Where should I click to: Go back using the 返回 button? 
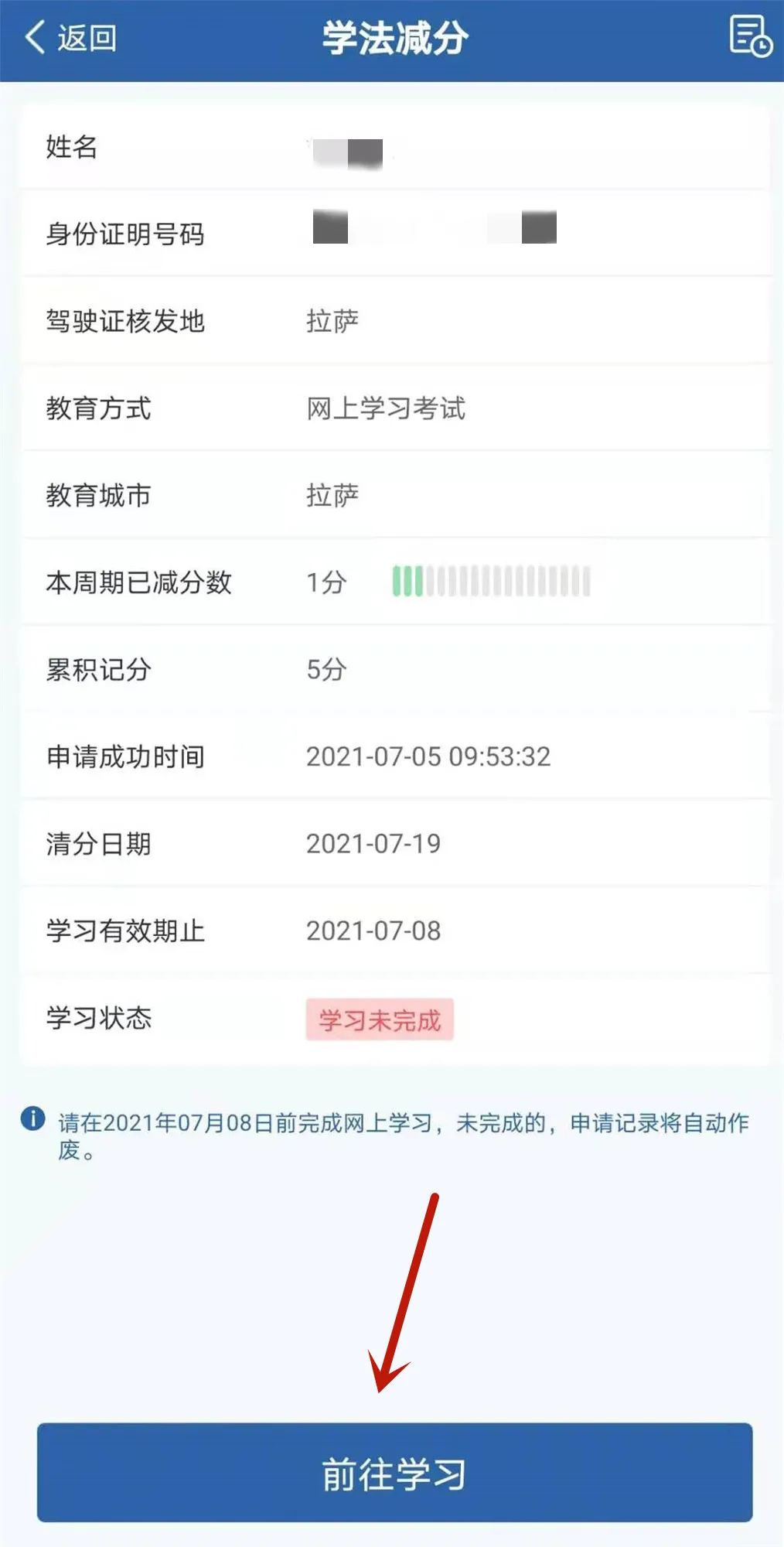(x=71, y=38)
